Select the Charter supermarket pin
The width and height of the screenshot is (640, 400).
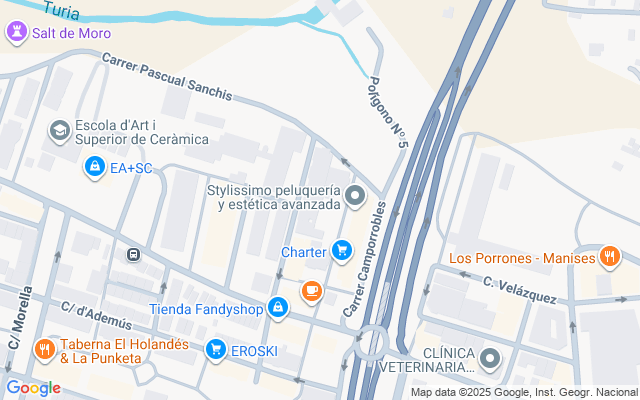(x=342, y=251)
